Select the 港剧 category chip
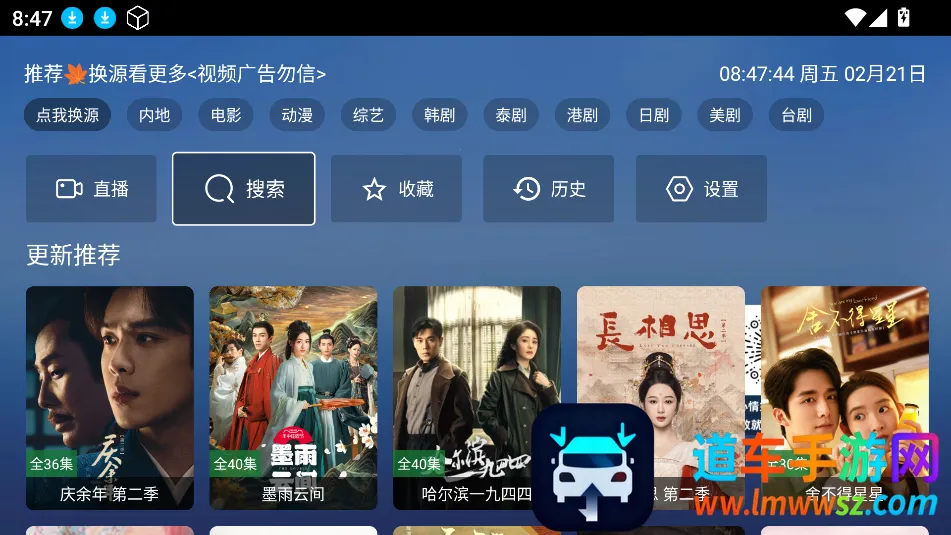The width and height of the screenshot is (951, 535). pos(582,115)
